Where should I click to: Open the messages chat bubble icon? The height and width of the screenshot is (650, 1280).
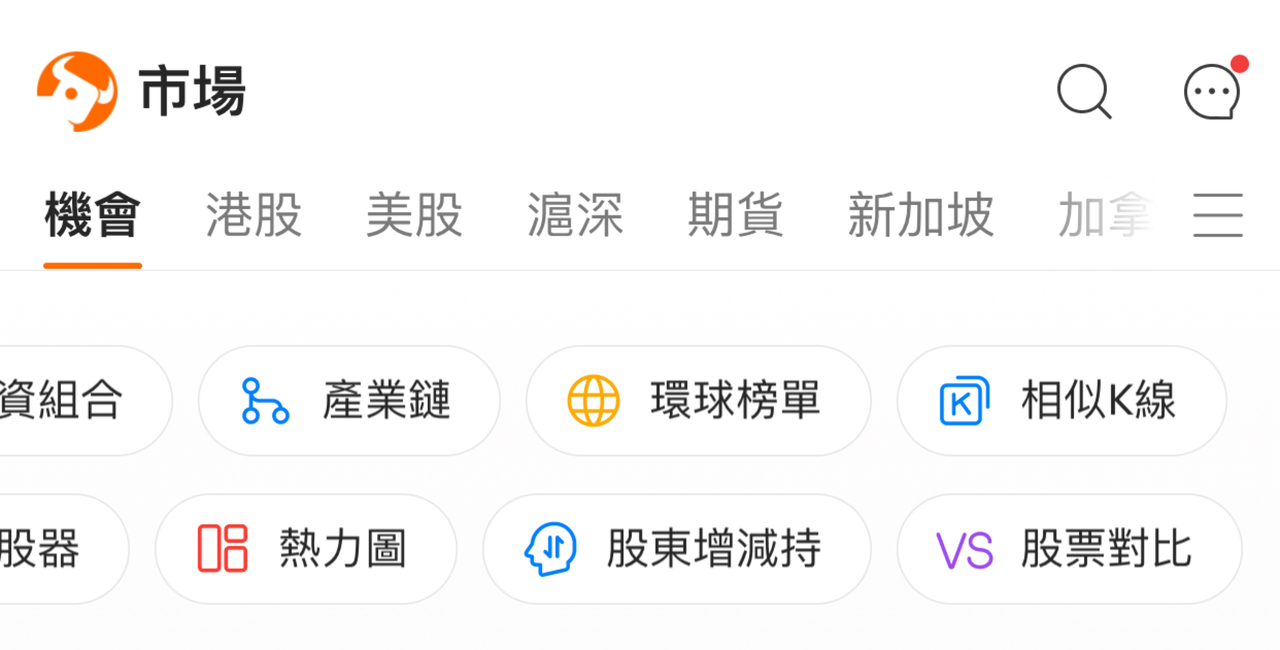pyautogui.click(x=1212, y=92)
